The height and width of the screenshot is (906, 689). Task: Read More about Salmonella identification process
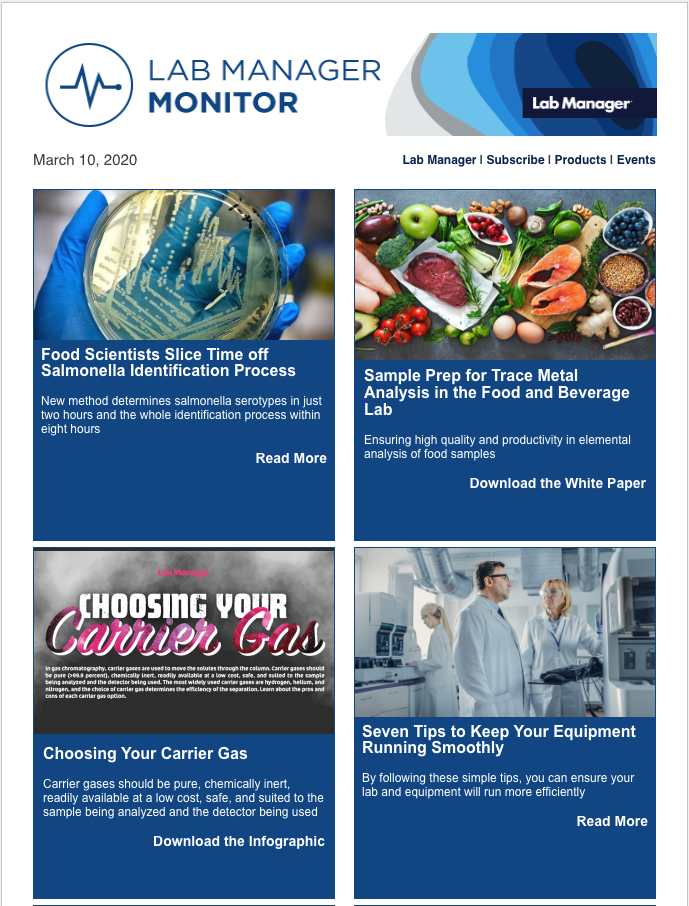(290, 458)
